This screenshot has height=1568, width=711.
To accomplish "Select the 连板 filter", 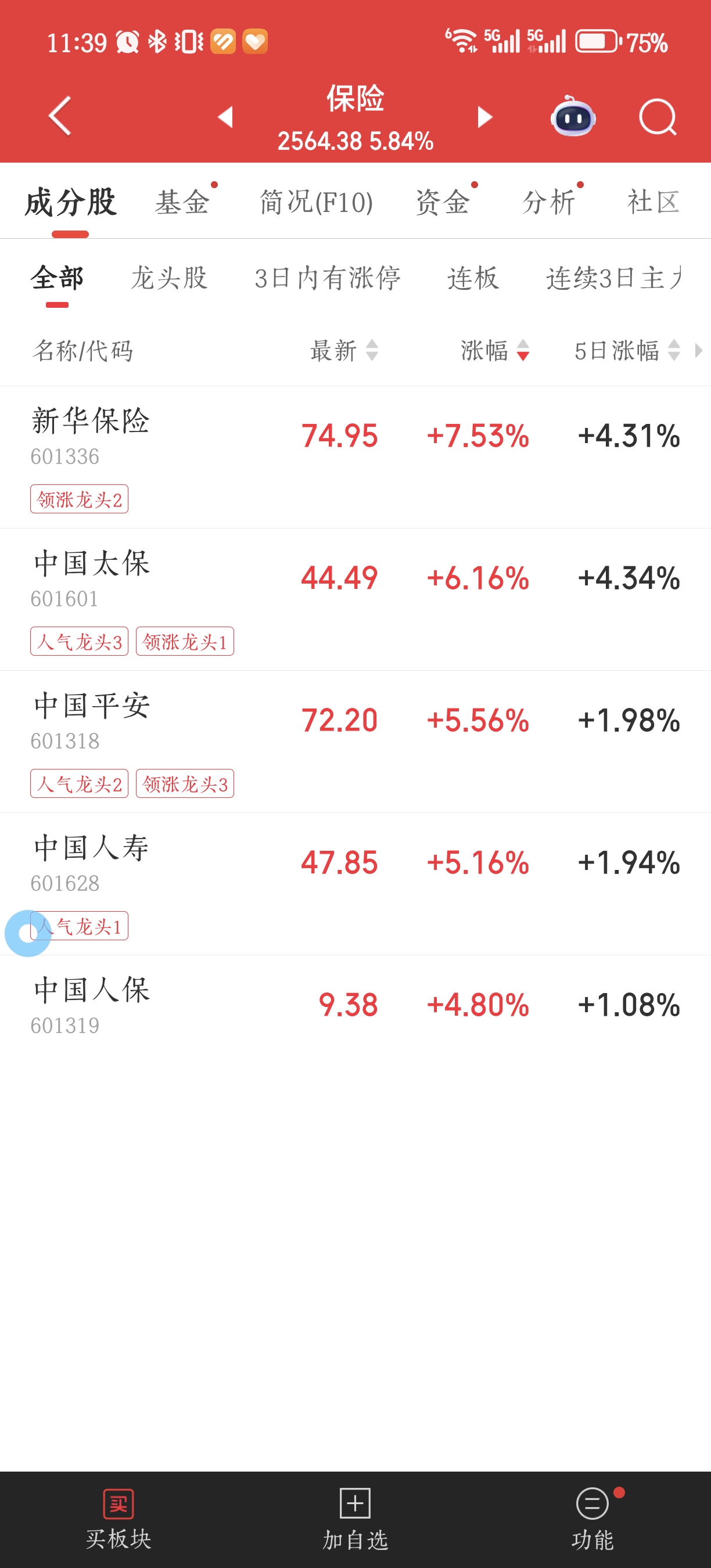I will click(x=473, y=278).
